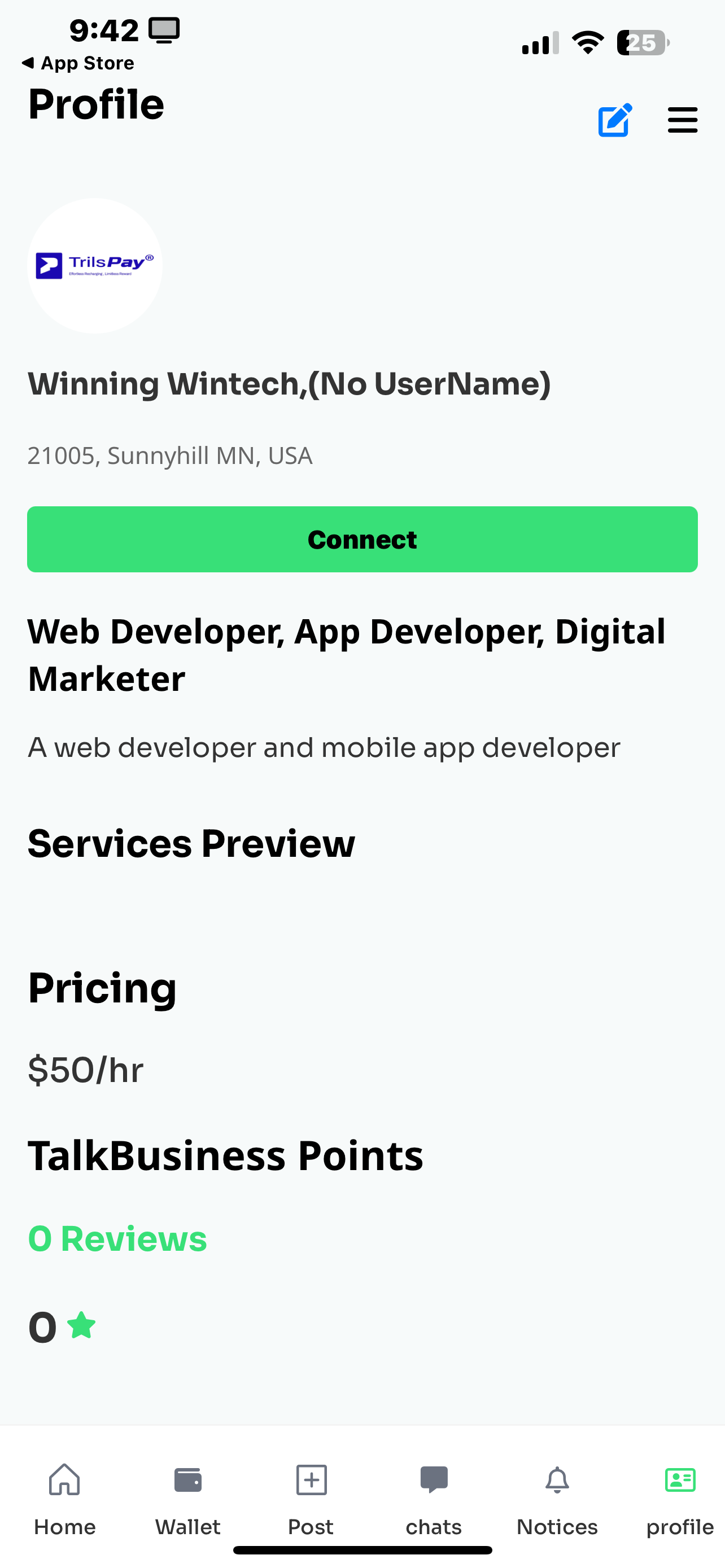
Task: Open the hamburger menu
Action: tap(682, 120)
